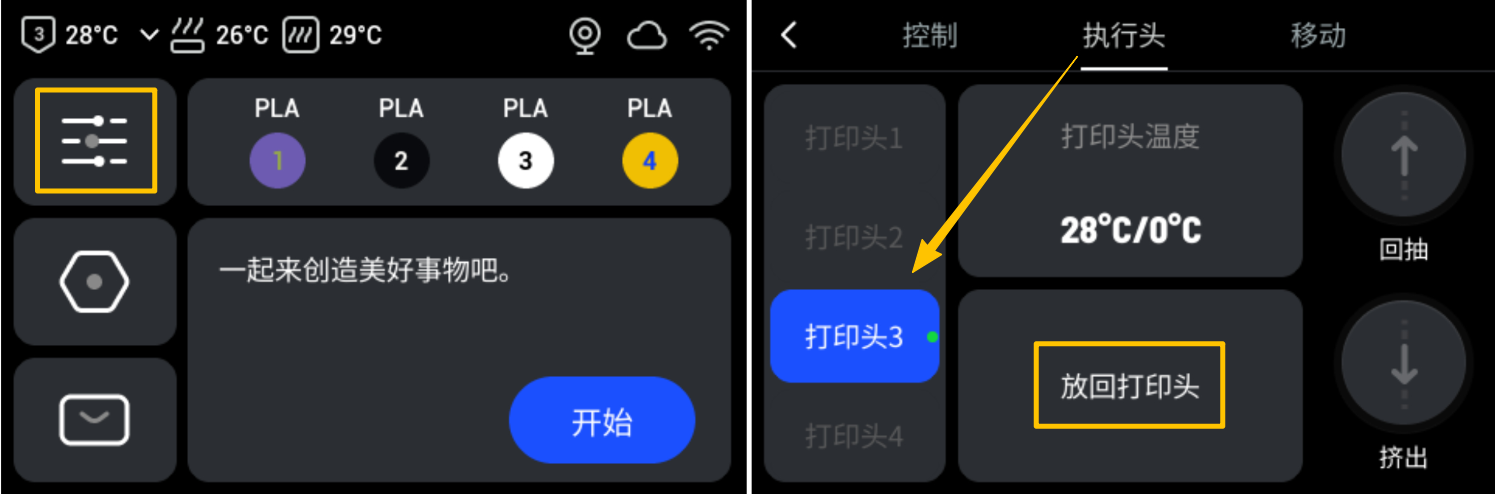The image size is (1495, 494).
Task: Open the 打印头温度 card
Action: pyautogui.click(x=1130, y=182)
